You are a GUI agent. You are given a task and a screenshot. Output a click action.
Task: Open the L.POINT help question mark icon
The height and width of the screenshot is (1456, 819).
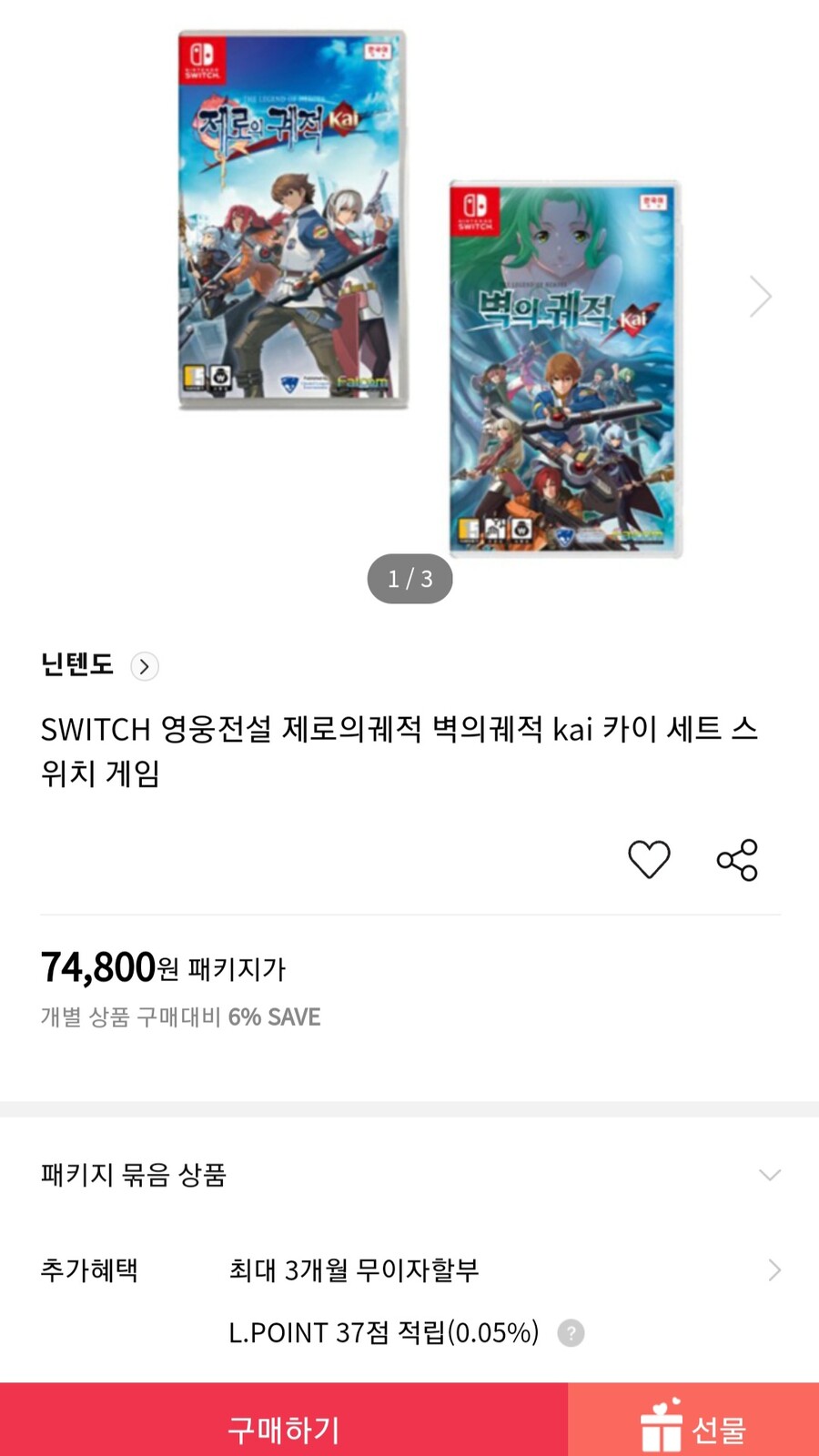(571, 1333)
